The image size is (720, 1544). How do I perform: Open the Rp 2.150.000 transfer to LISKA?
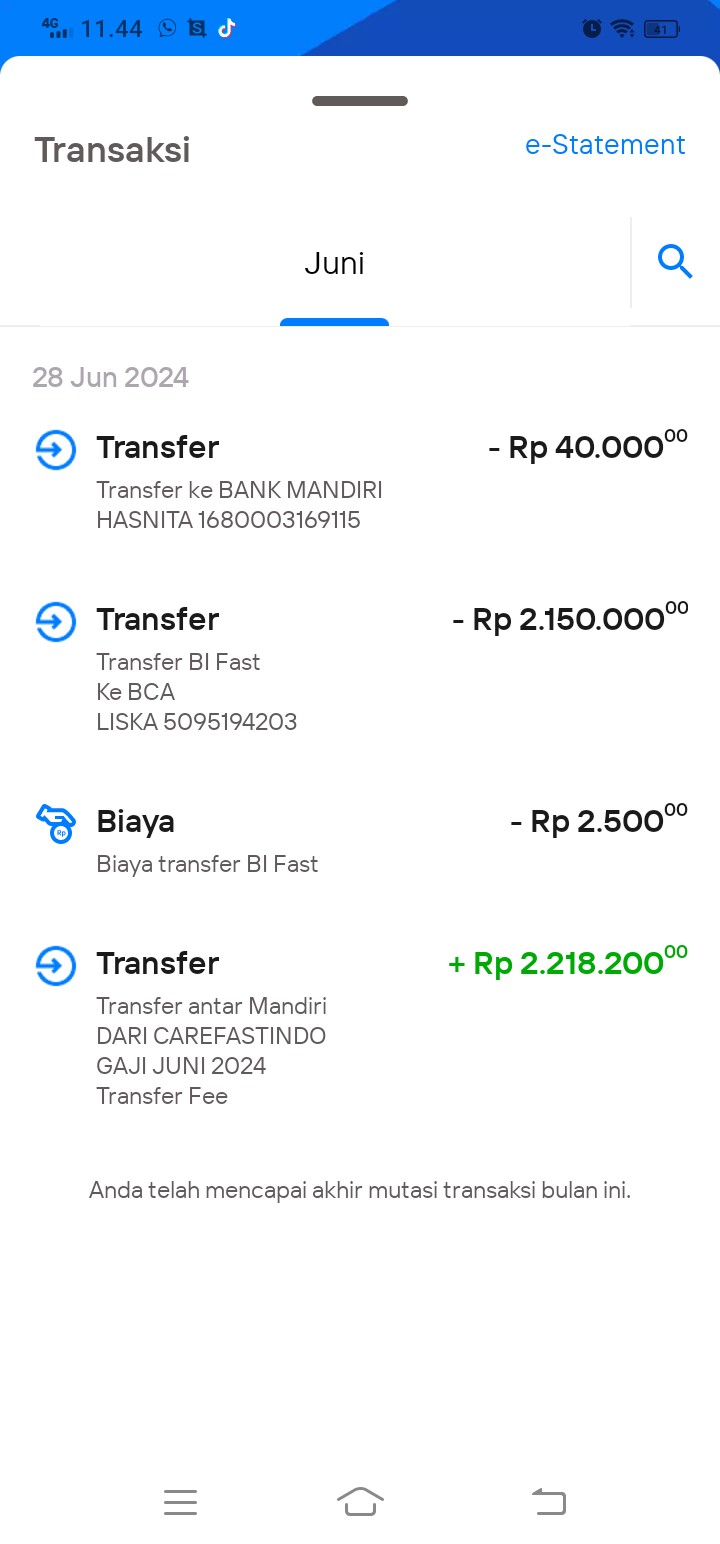tap(360, 668)
